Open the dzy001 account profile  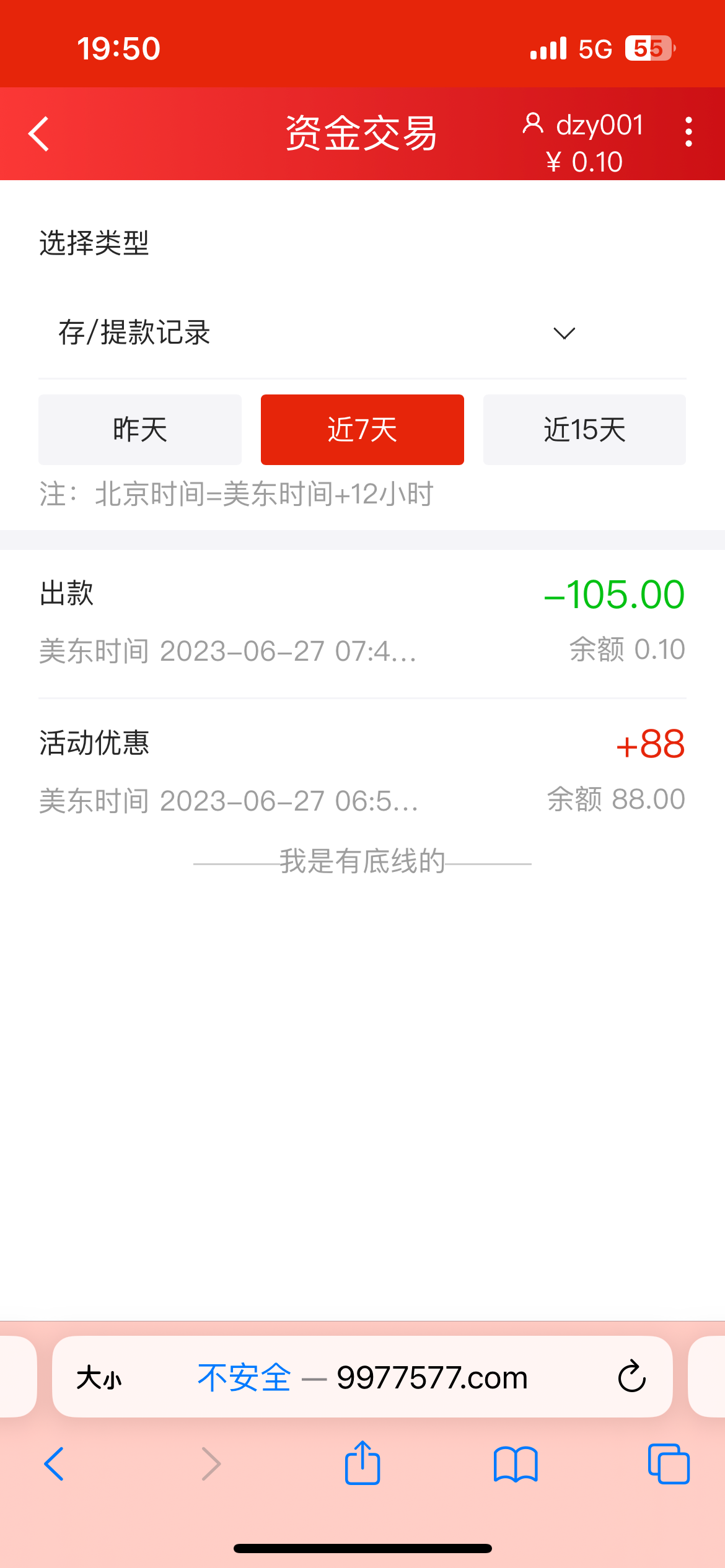tap(584, 126)
